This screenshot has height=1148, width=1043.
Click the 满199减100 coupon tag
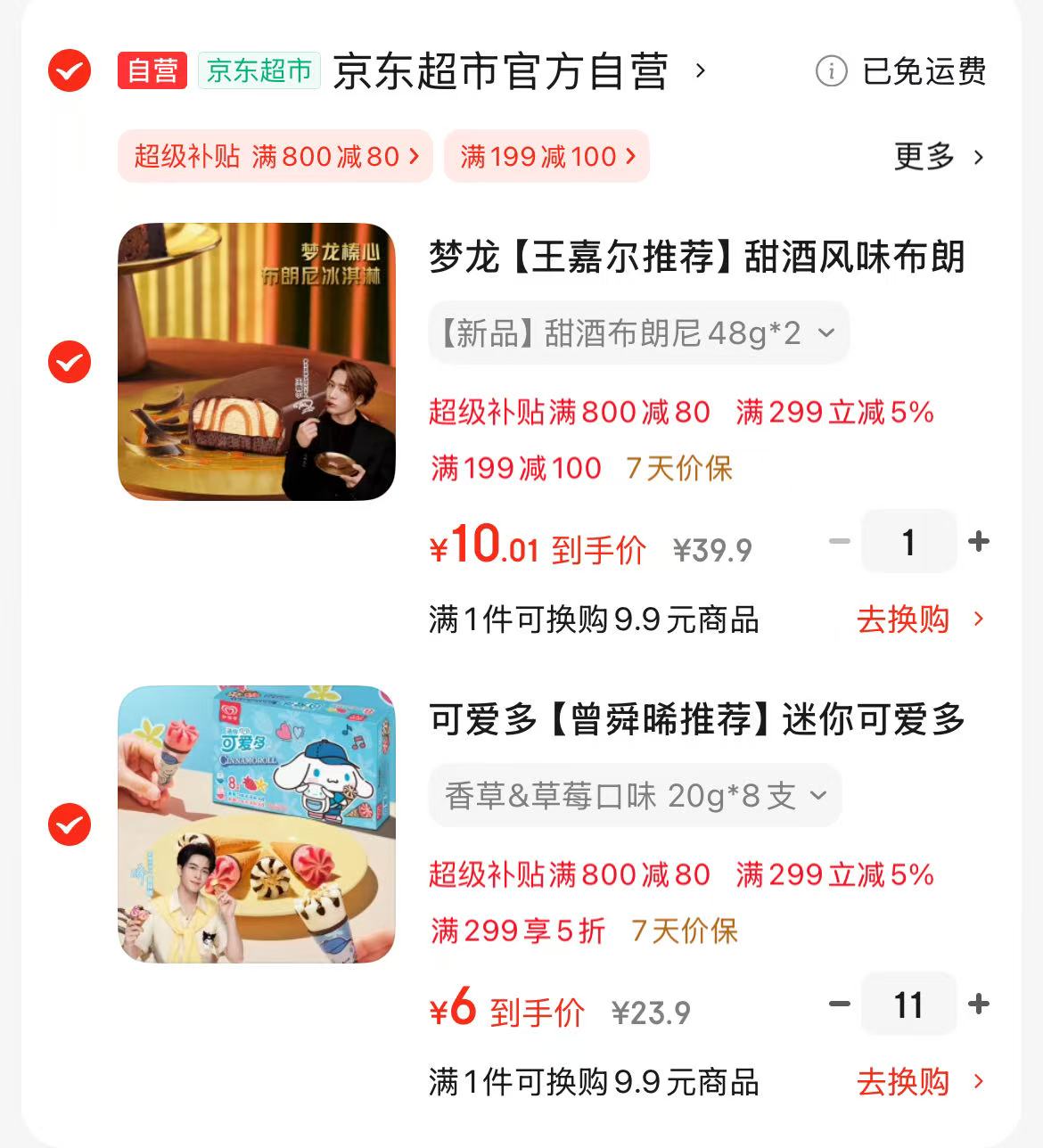(x=546, y=157)
